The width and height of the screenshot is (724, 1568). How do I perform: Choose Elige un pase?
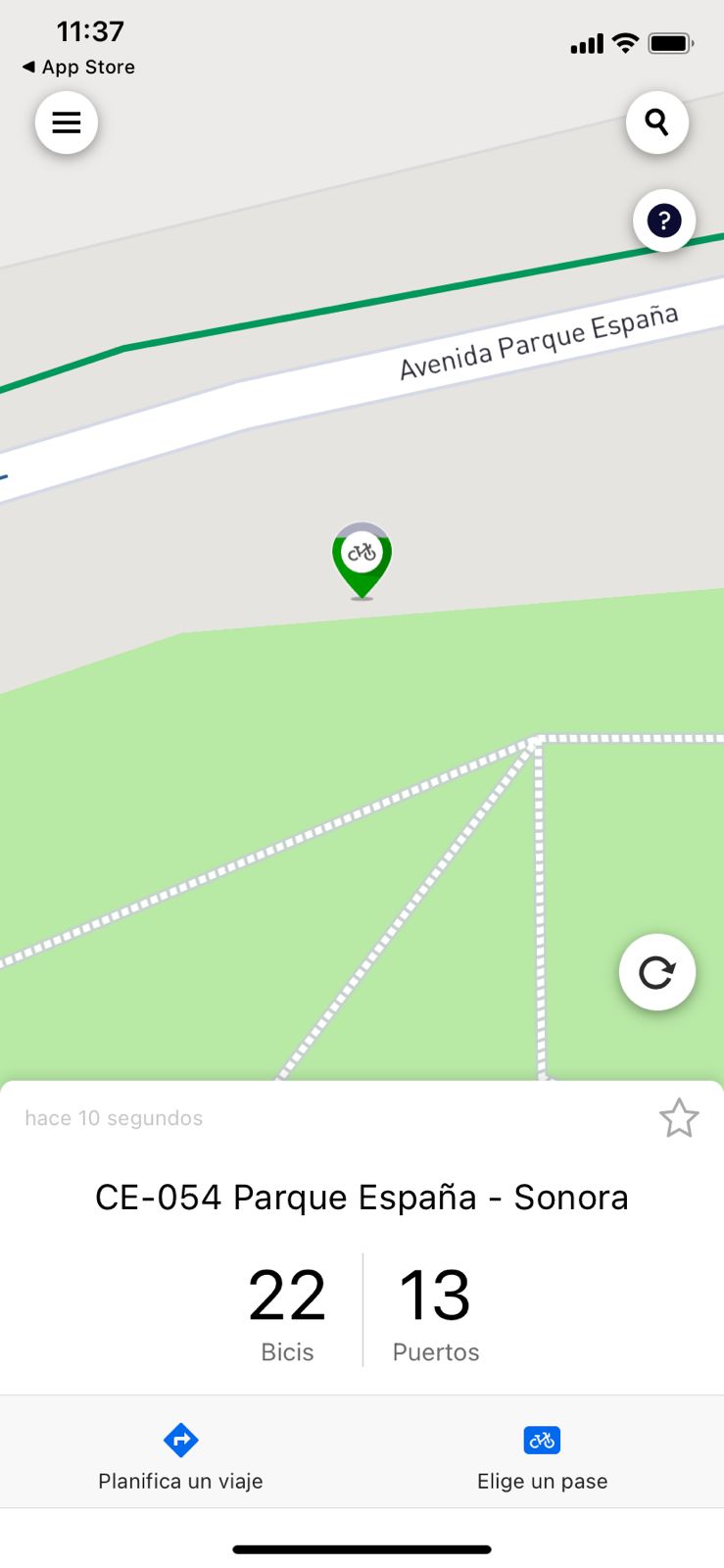click(x=542, y=1456)
